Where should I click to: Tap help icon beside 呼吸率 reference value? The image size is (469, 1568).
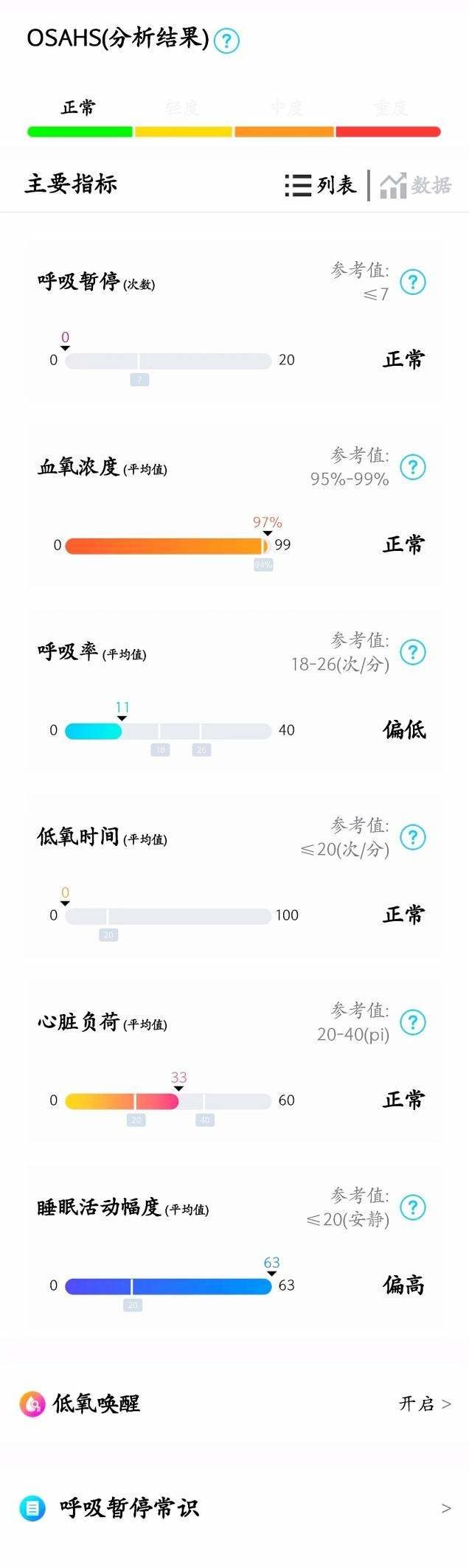[413, 652]
